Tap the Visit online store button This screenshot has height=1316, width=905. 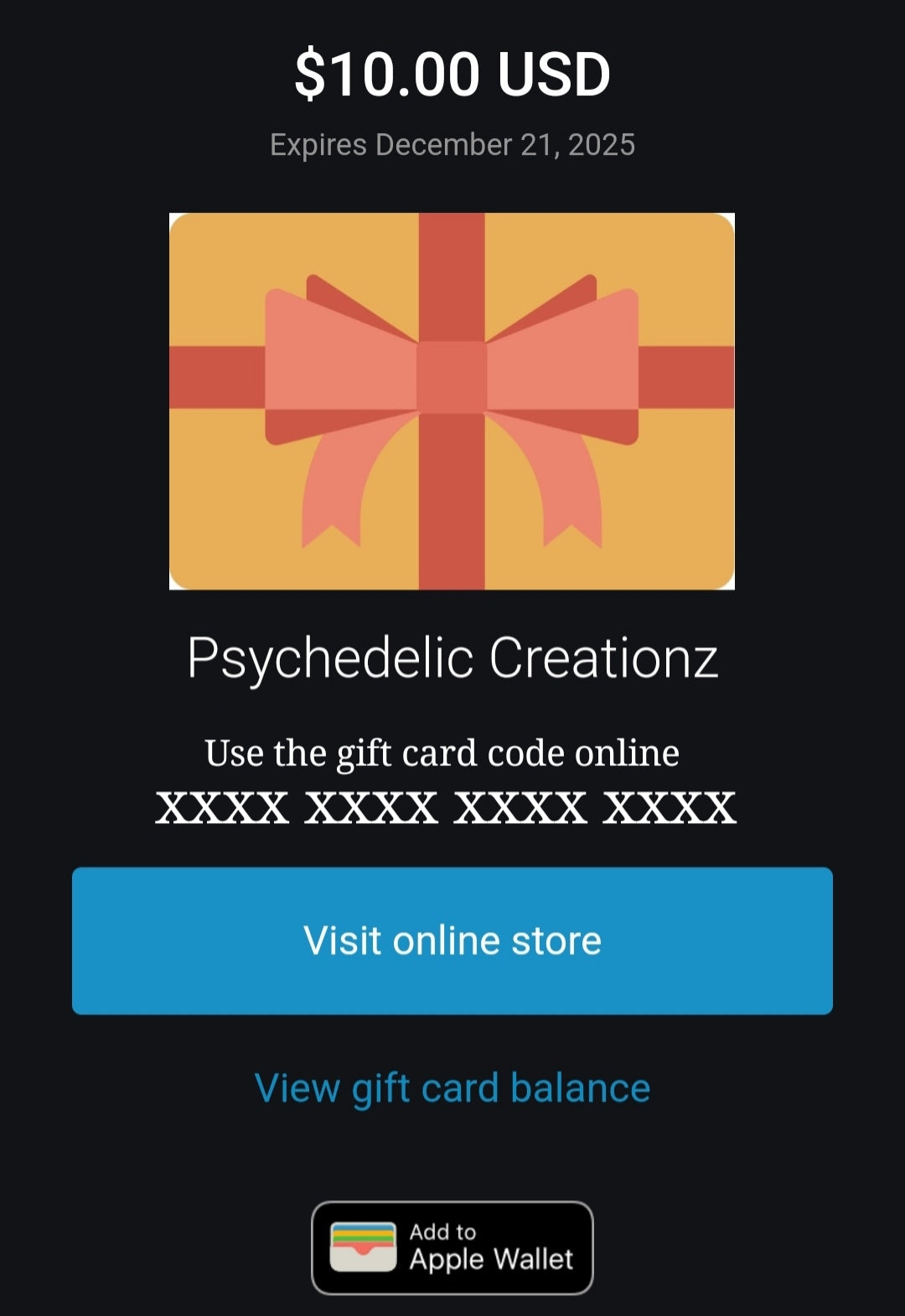(452, 940)
